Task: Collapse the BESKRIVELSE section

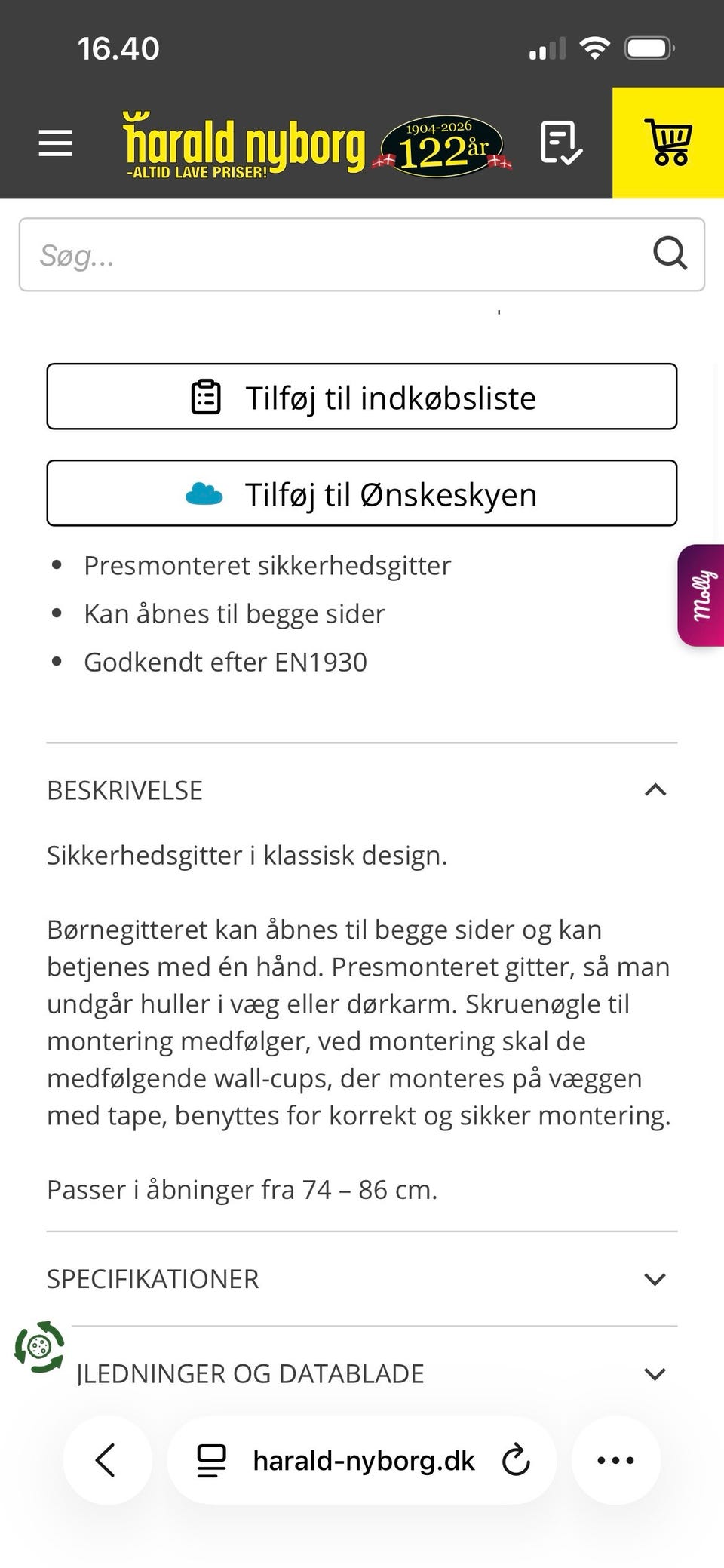Action: pyautogui.click(x=655, y=789)
